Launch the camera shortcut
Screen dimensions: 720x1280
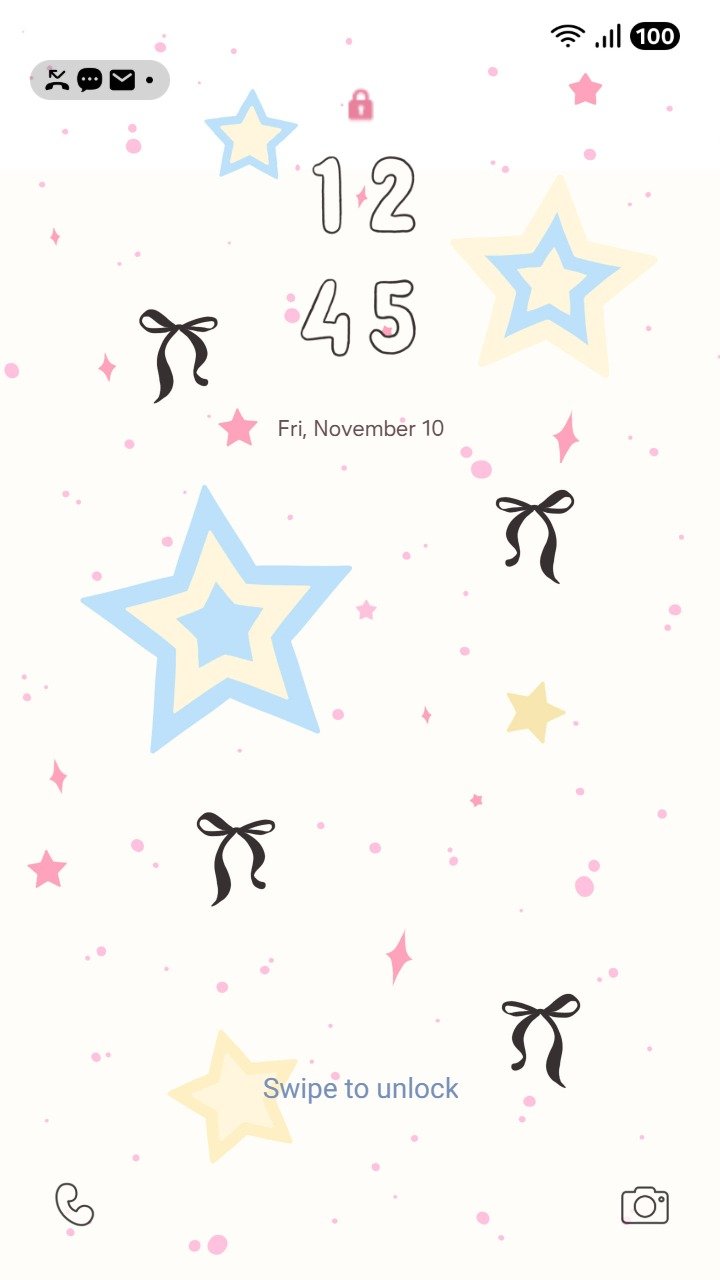tap(645, 1205)
